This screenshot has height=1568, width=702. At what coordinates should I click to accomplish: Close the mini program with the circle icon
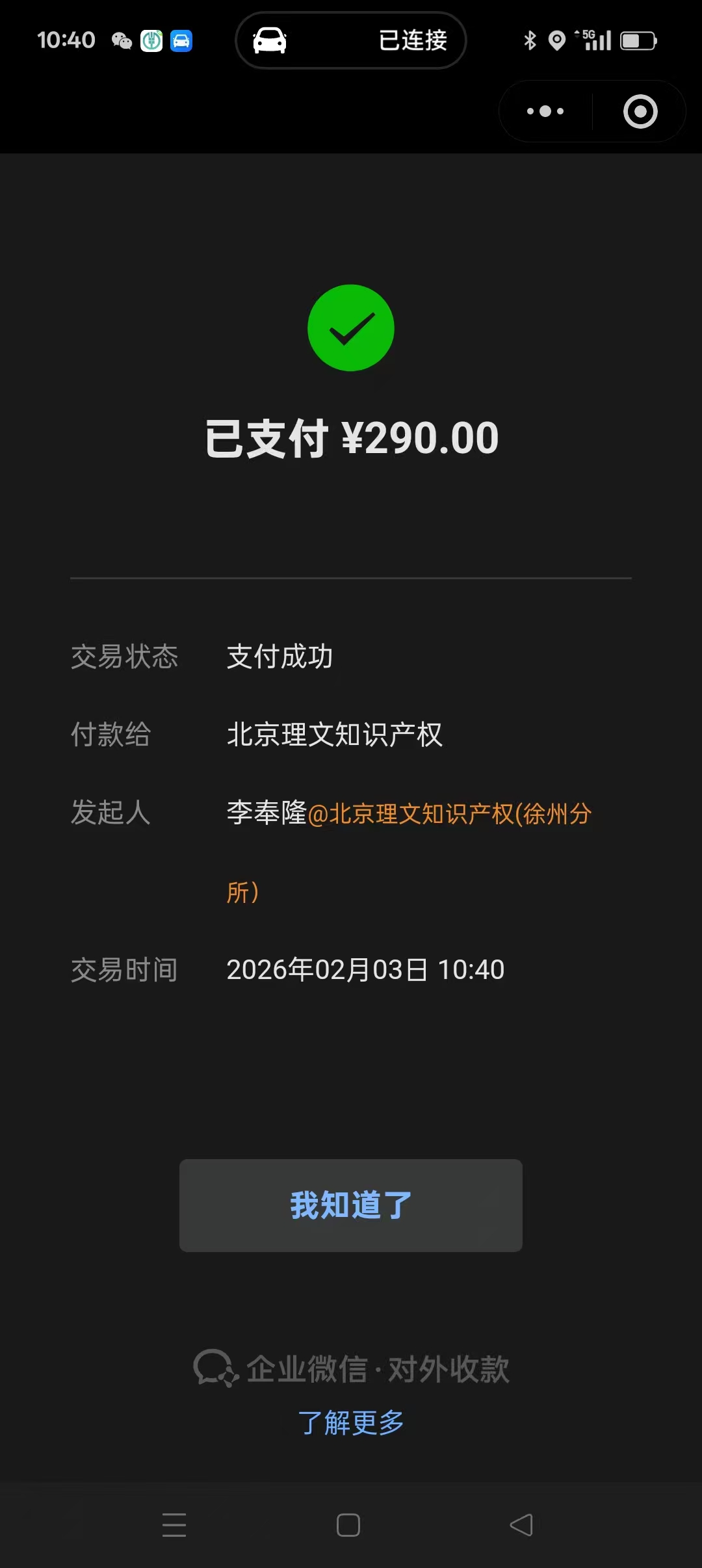pos(640,111)
